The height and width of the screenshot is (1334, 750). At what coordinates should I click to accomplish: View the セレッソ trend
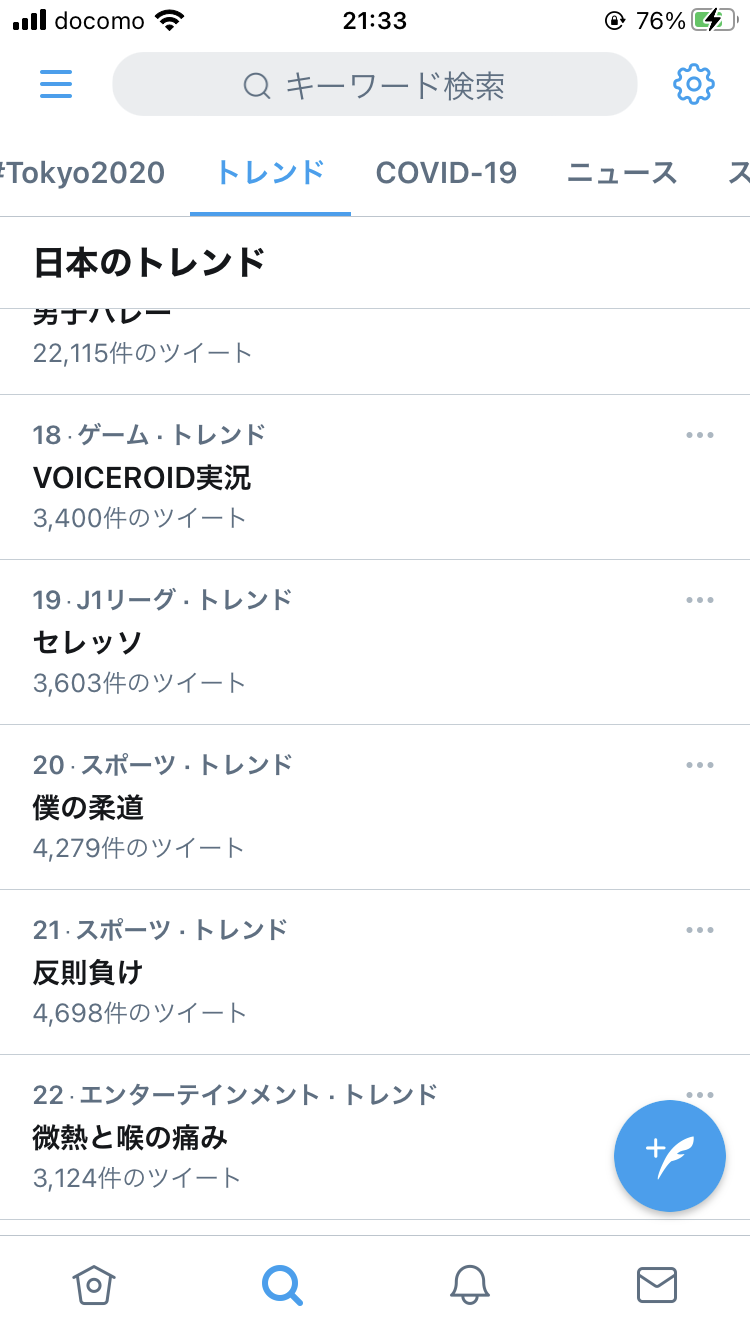pyautogui.click(x=88, y=642)
